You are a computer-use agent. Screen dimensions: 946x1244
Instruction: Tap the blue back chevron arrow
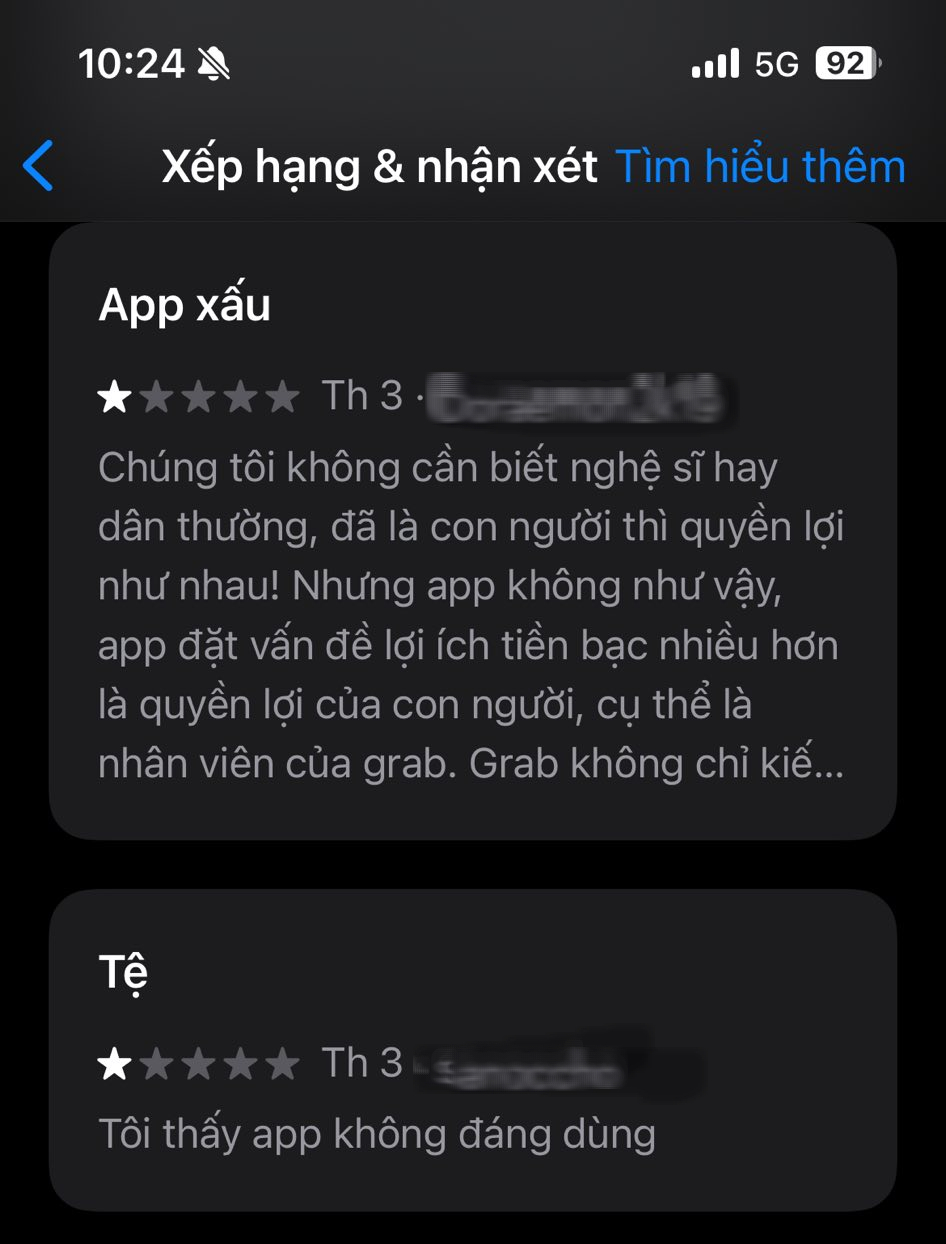pos(38,166)
